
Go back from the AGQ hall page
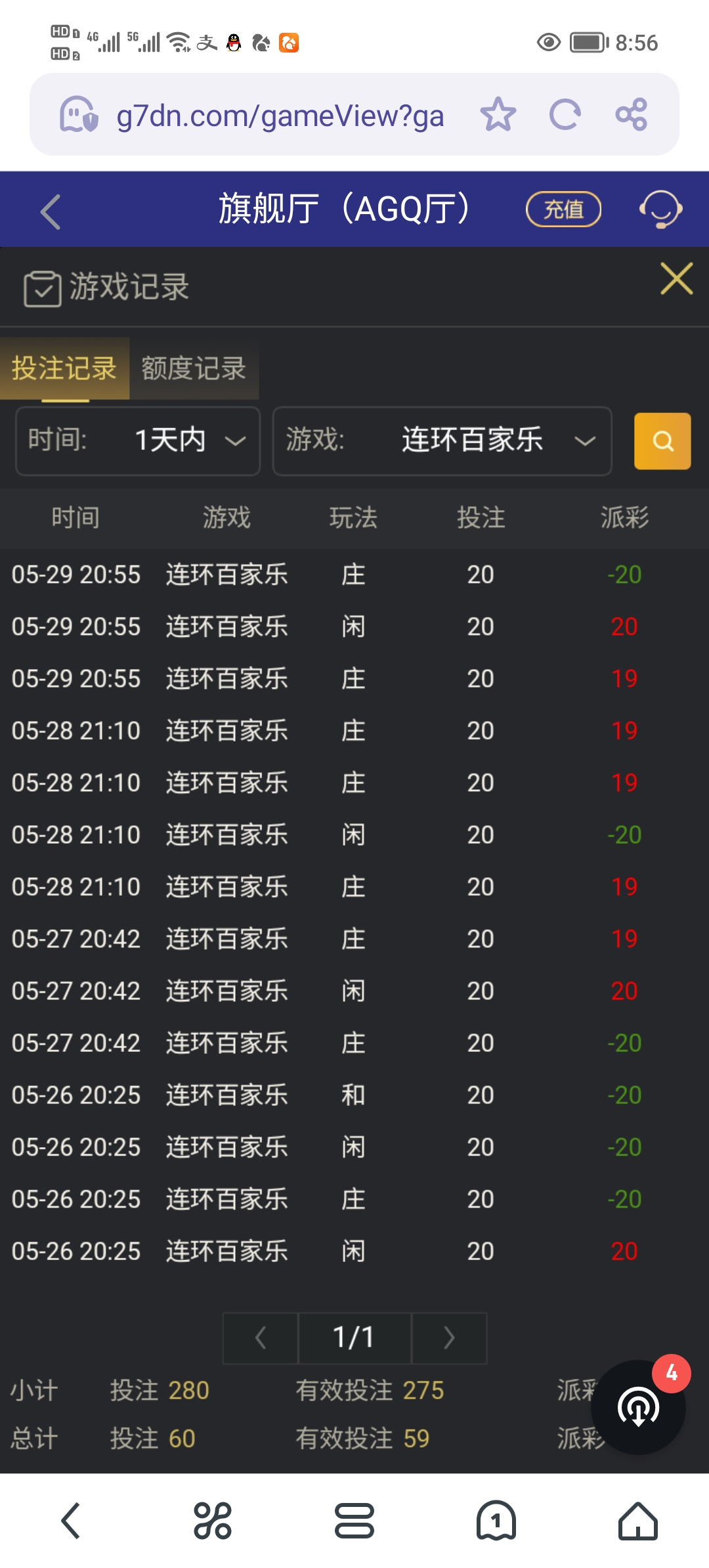(51, 211)
